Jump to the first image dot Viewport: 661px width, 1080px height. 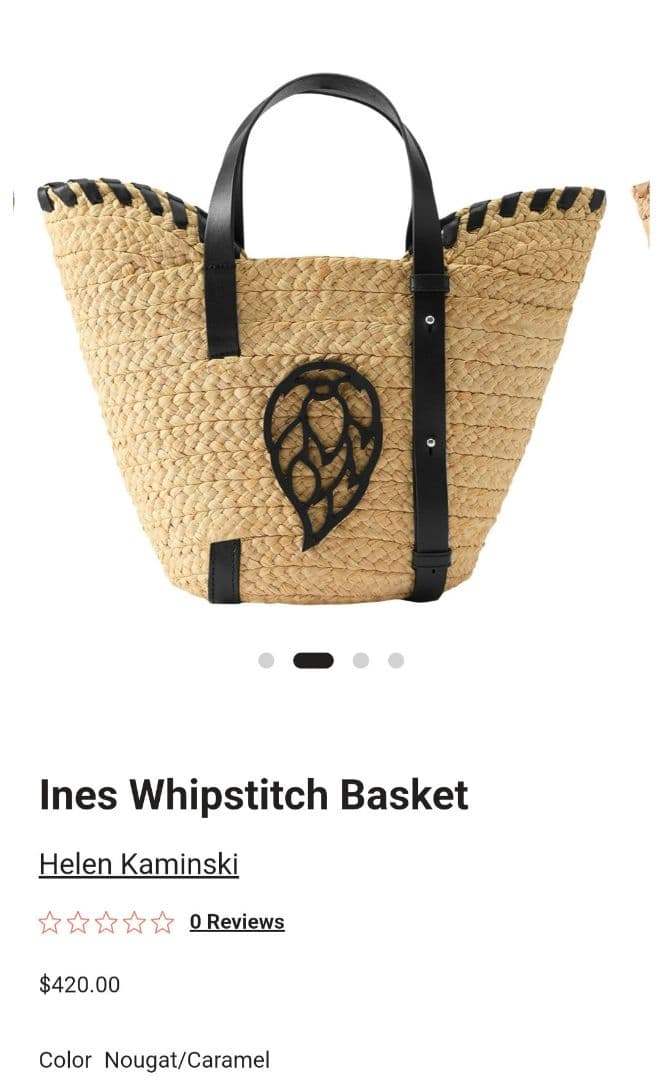click(x=266, y=660)
